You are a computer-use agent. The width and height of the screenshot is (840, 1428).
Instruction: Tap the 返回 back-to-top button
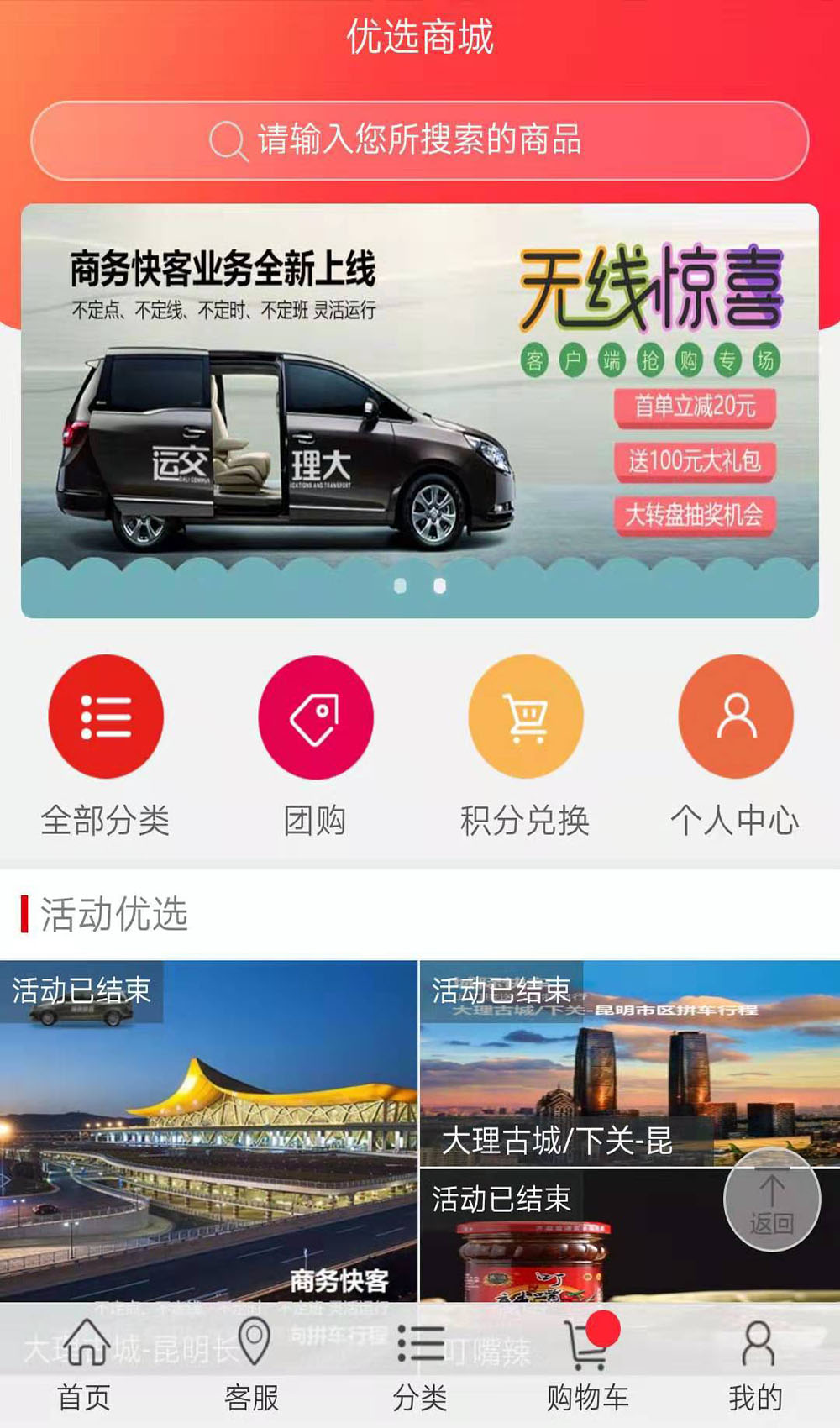pos(772,1201)
